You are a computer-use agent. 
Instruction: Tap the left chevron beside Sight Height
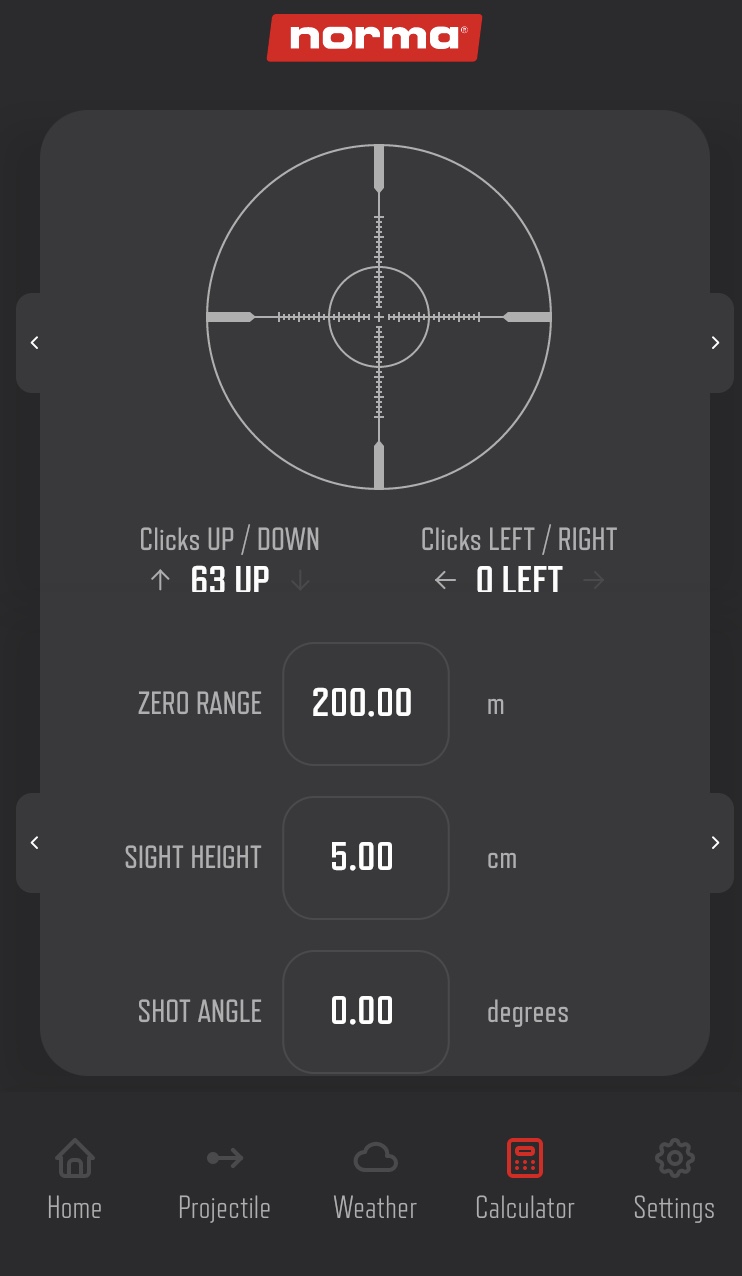[35, 843]
